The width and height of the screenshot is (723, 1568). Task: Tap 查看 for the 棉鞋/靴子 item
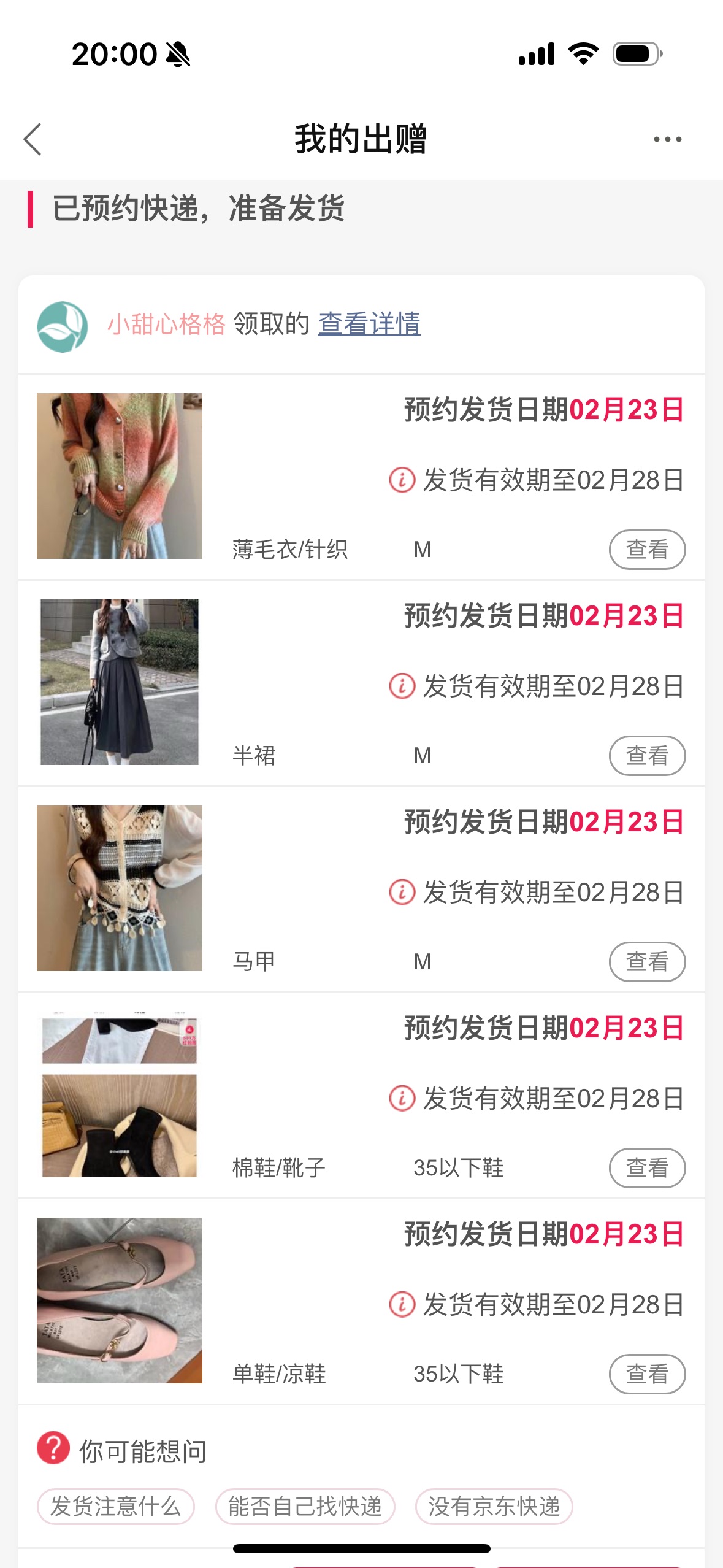pos(646,1167)
